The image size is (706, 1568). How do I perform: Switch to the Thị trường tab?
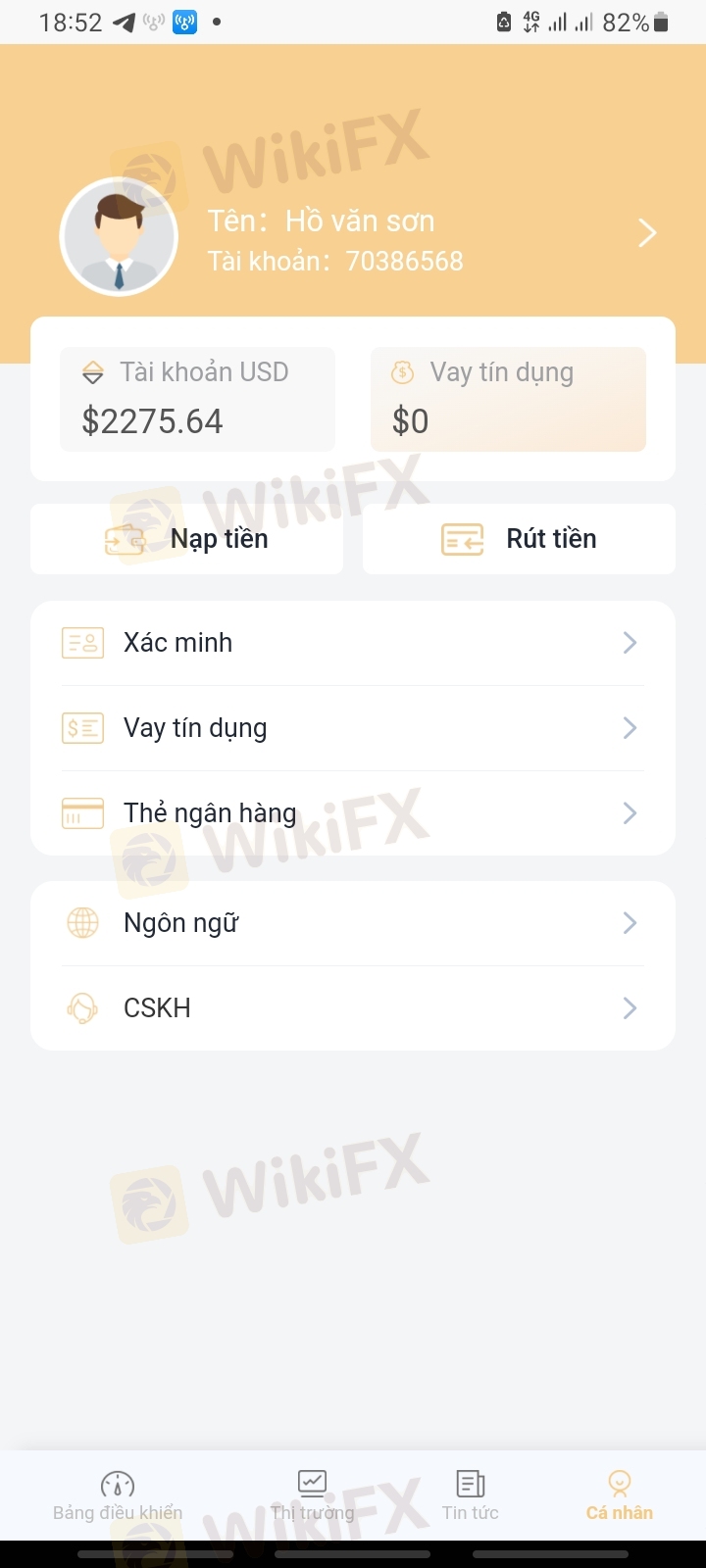pos(313,1495)
